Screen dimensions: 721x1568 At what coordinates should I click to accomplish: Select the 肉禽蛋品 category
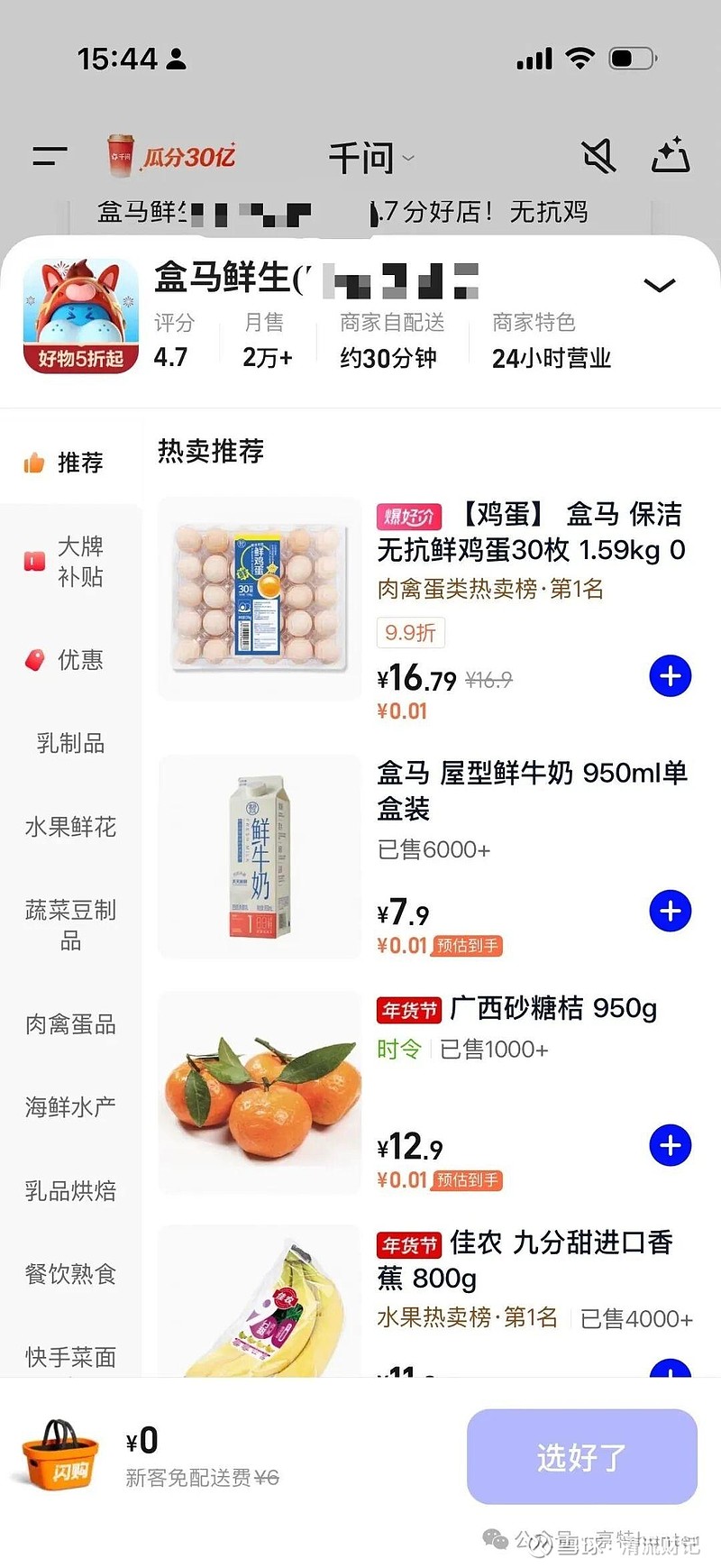(x=70, y=1024)
